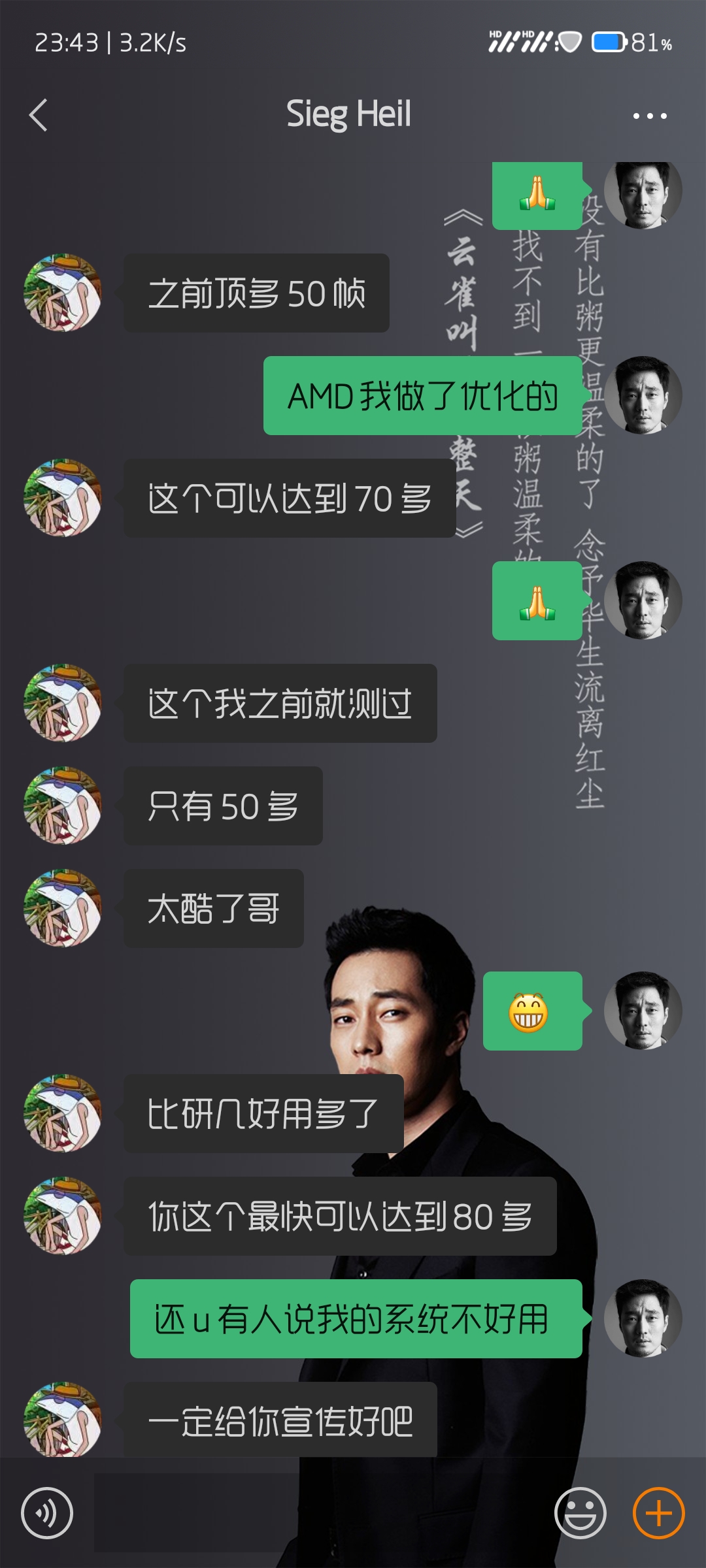Tap own avatar beside AMD我做了优化的
This screenshot has width=706, height=1568.
point(643,395)
